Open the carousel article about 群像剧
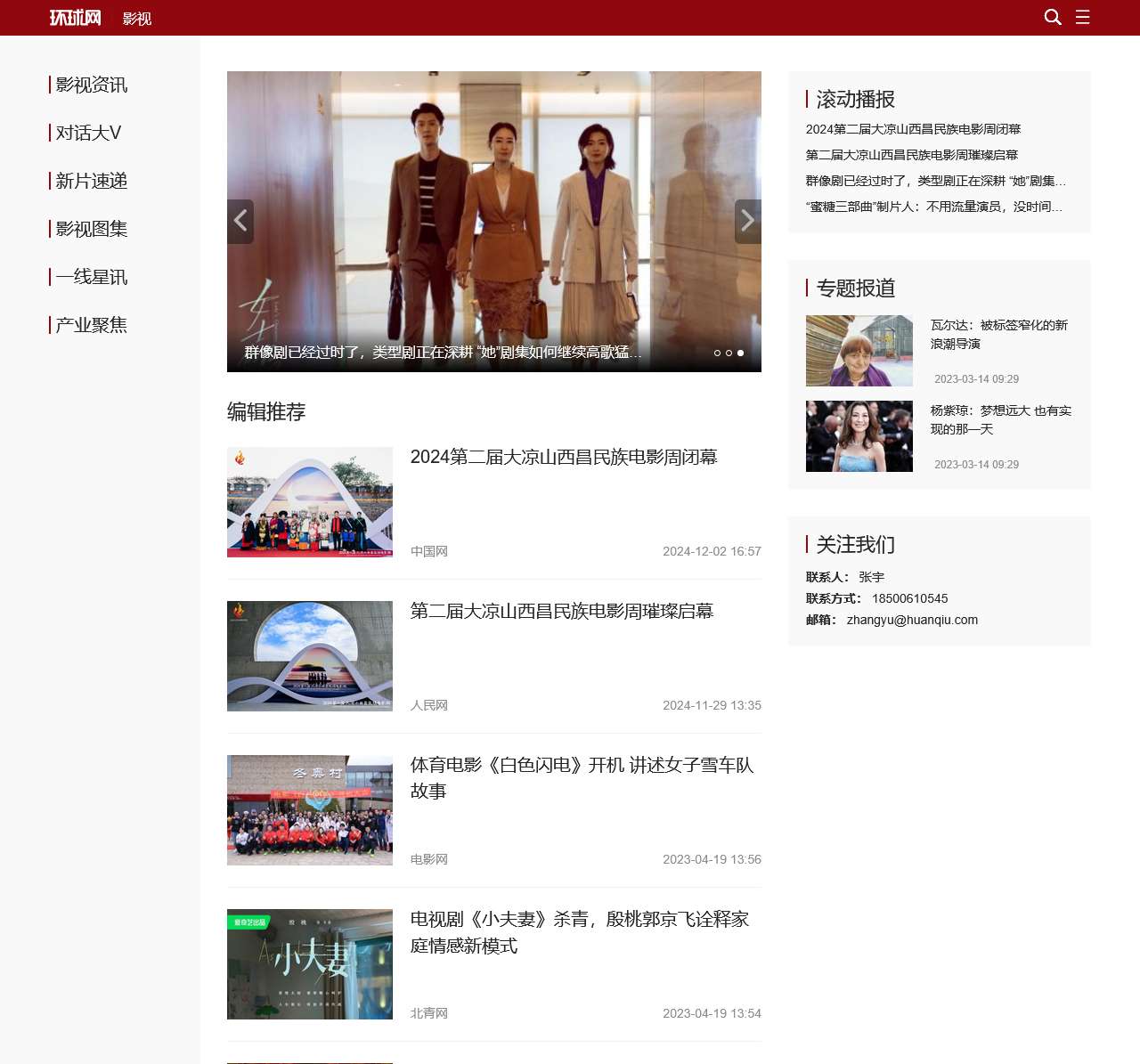The image size is (1140, 1064). click(x=443, y=353)
